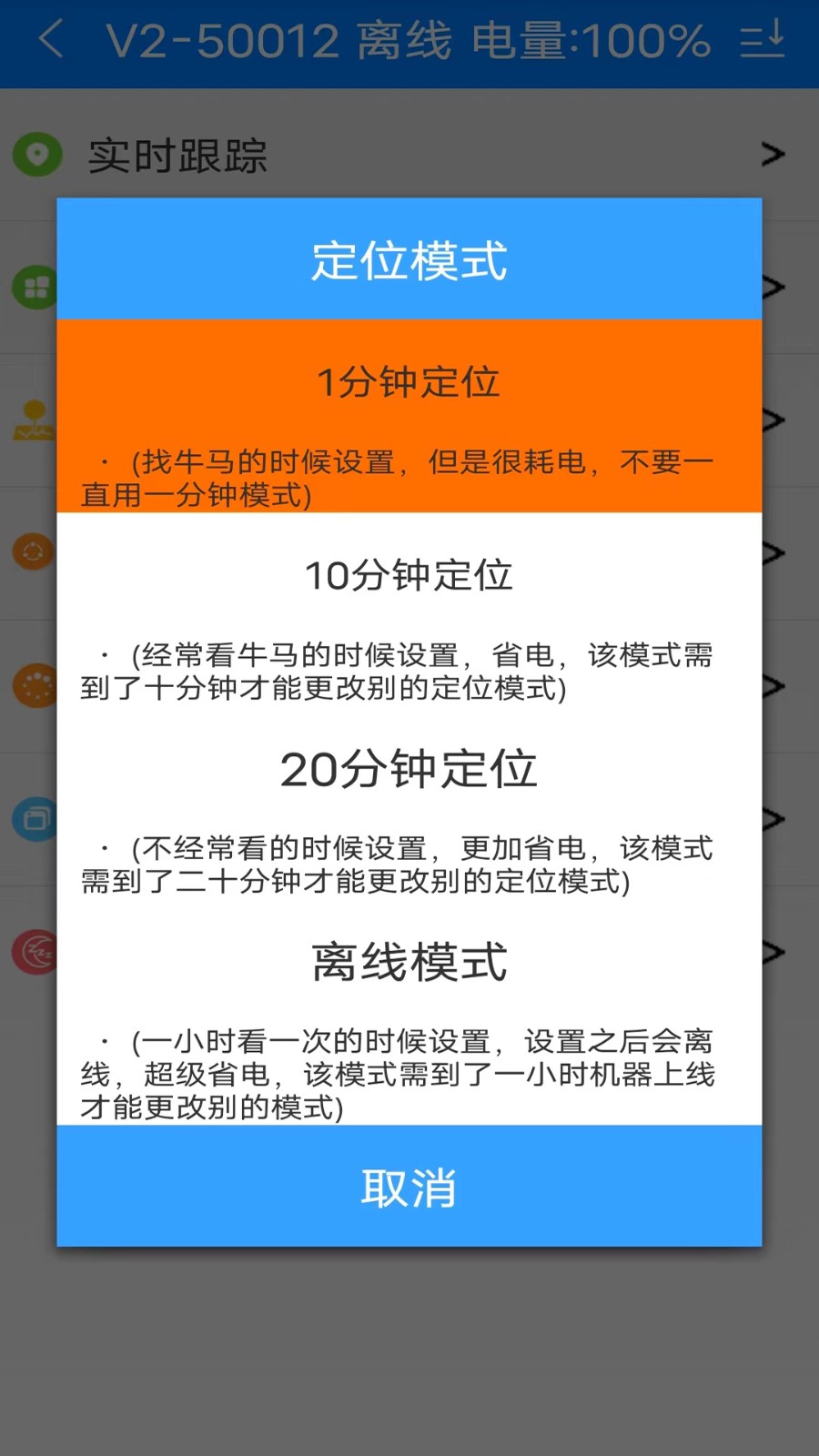Select the 1分钟定位 mode
The width and height of the screenshot is (819, 1456).
[409, 382]
